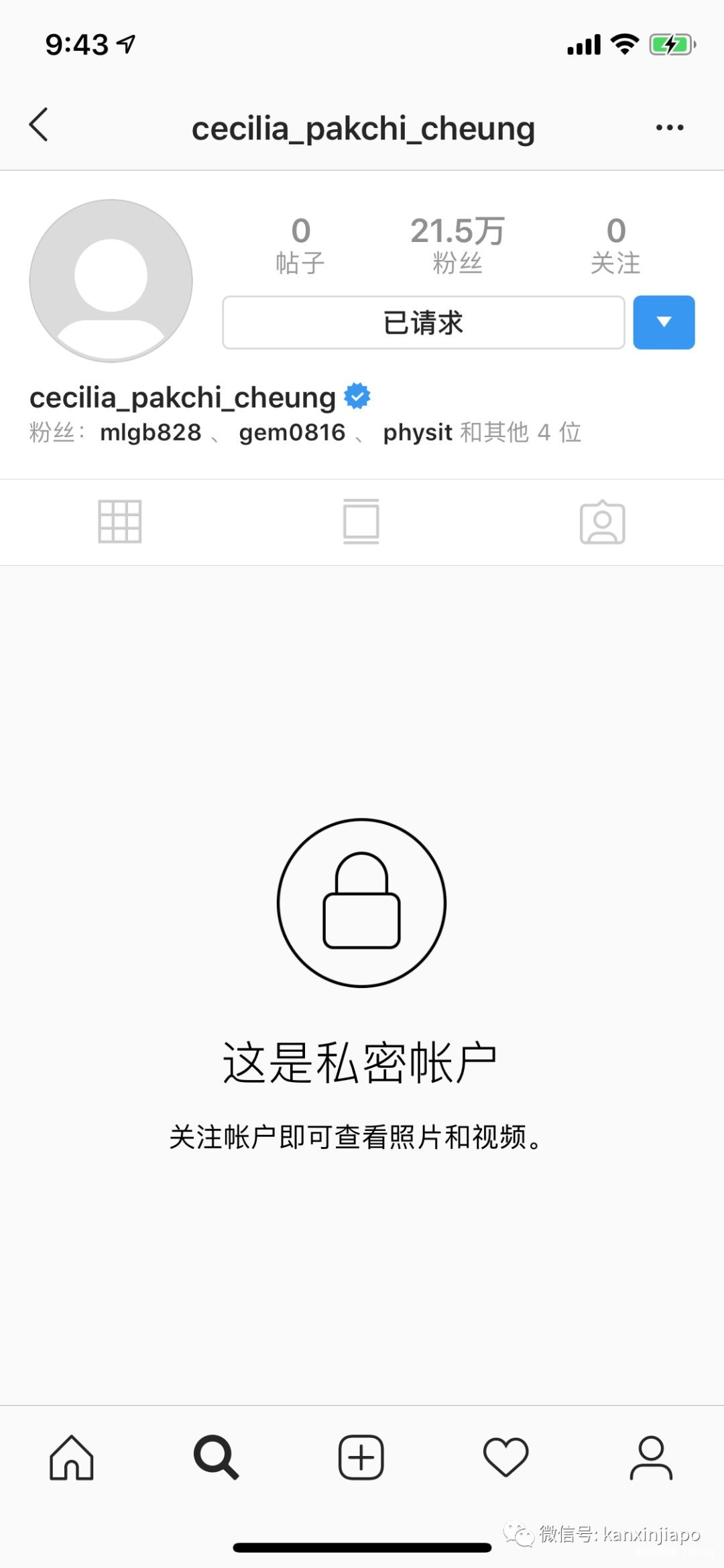724x1568 pixels.
Task: Open mutual follower gem0816's profile
Action: point(292,432)
